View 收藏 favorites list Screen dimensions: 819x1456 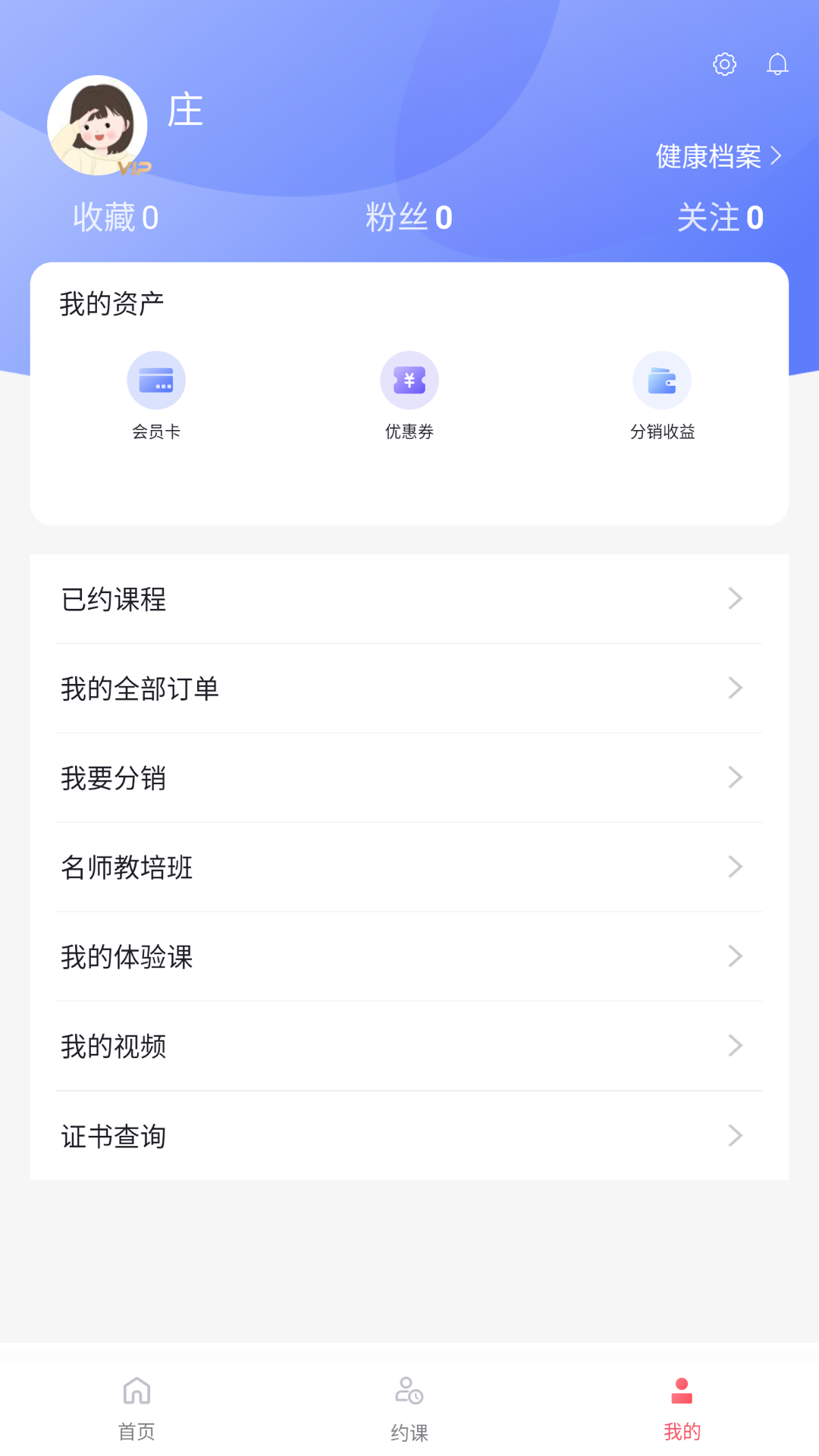coord(115,218)
